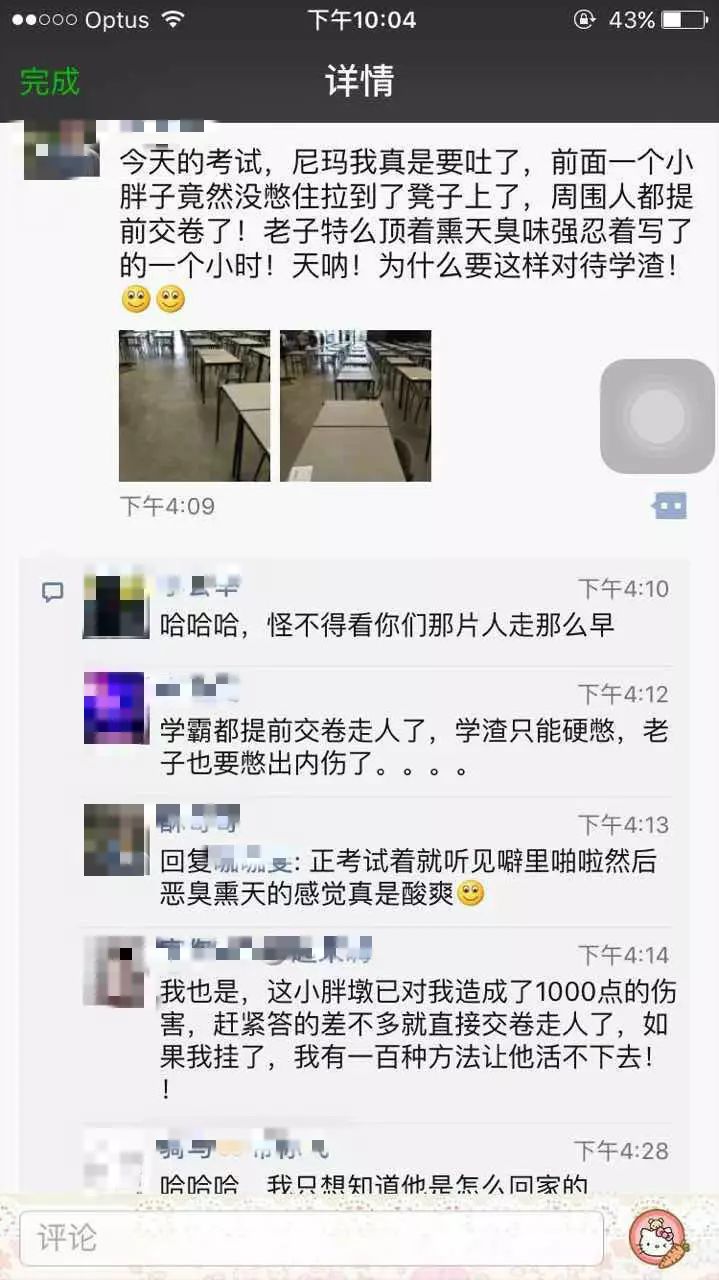
Task: Tap 完成 to go back
Action: (49, 81)
